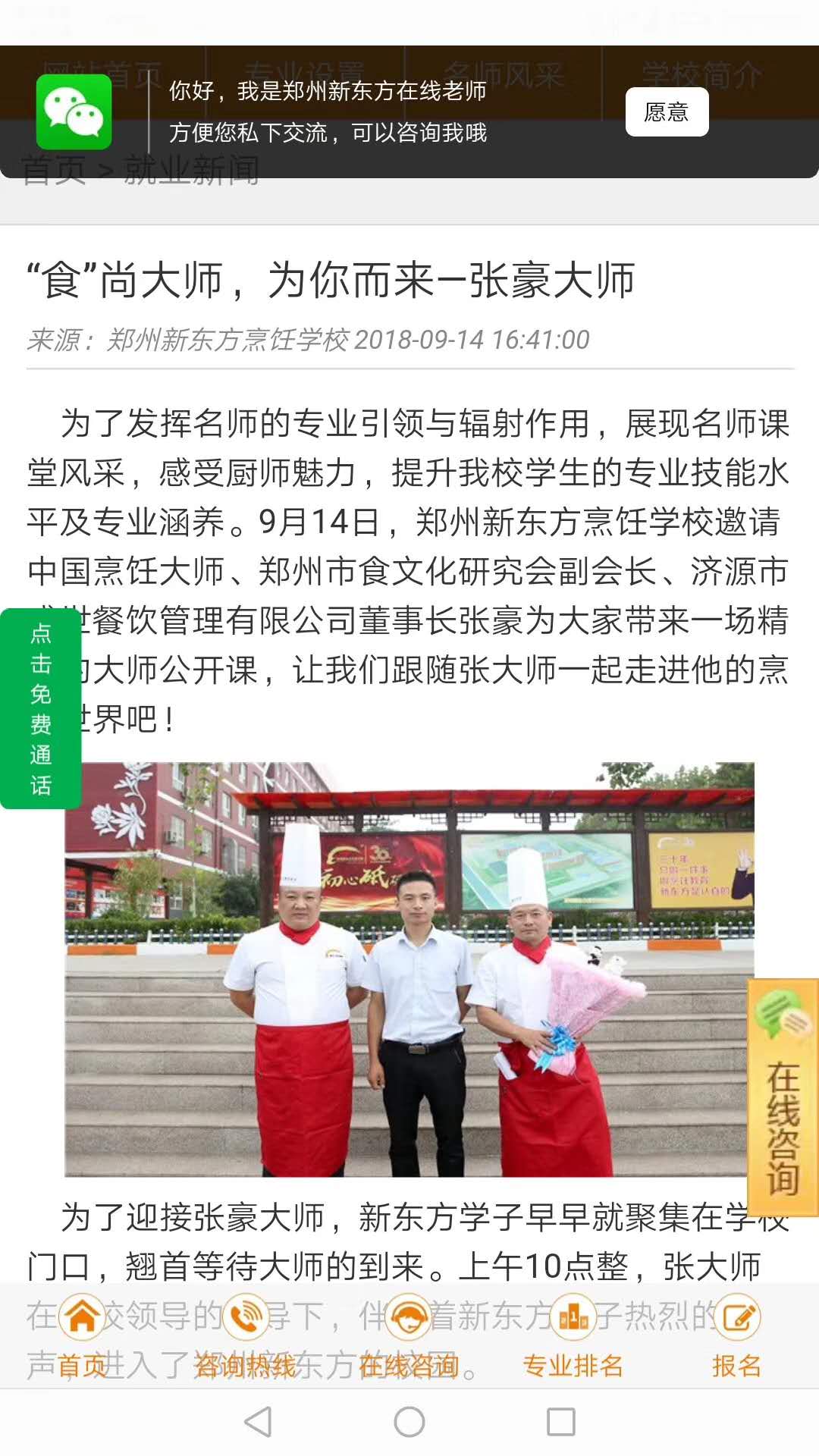
Task: Go back with the system back button
Action: tap(258, 1422)
